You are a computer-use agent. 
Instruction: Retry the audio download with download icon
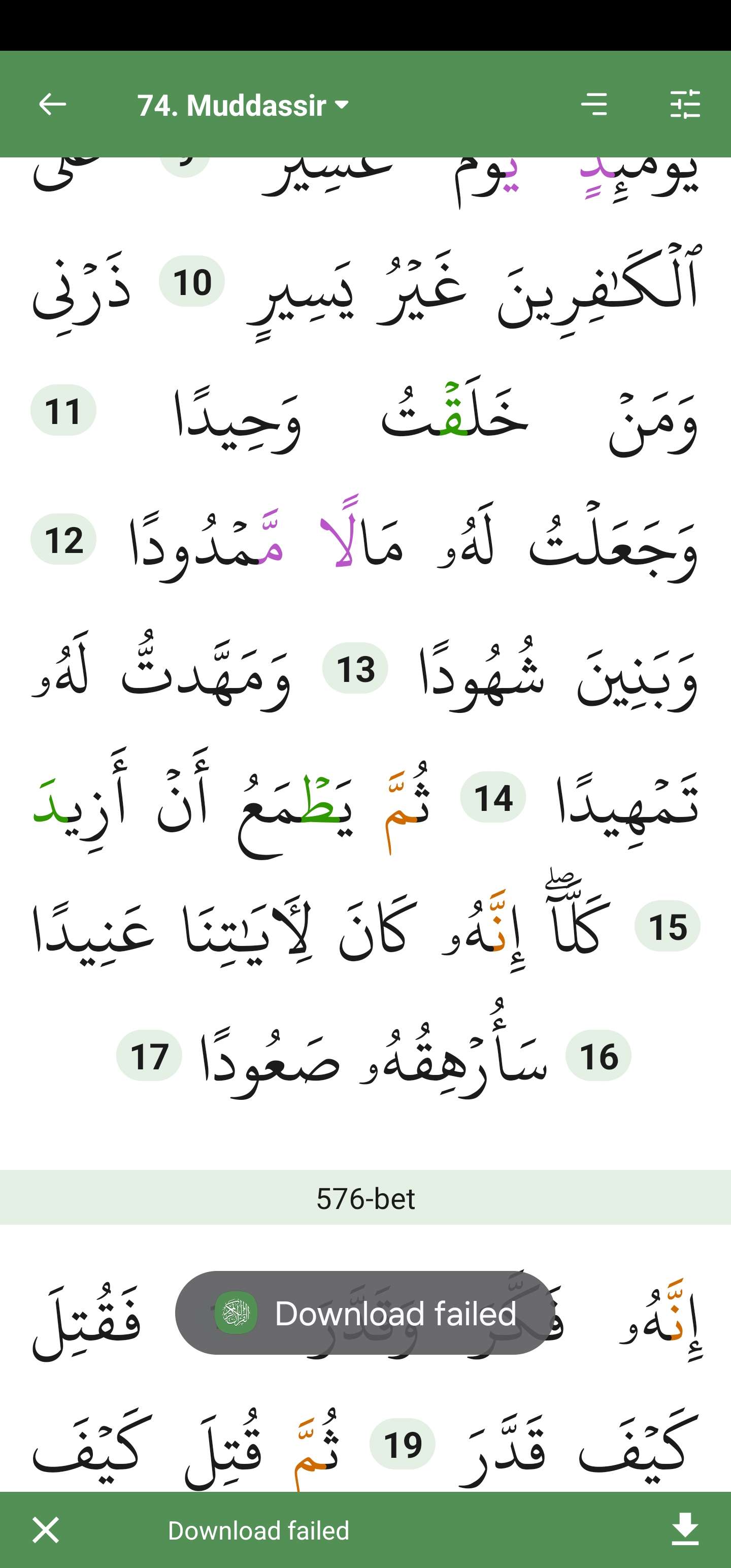(x=685, y=1529)
